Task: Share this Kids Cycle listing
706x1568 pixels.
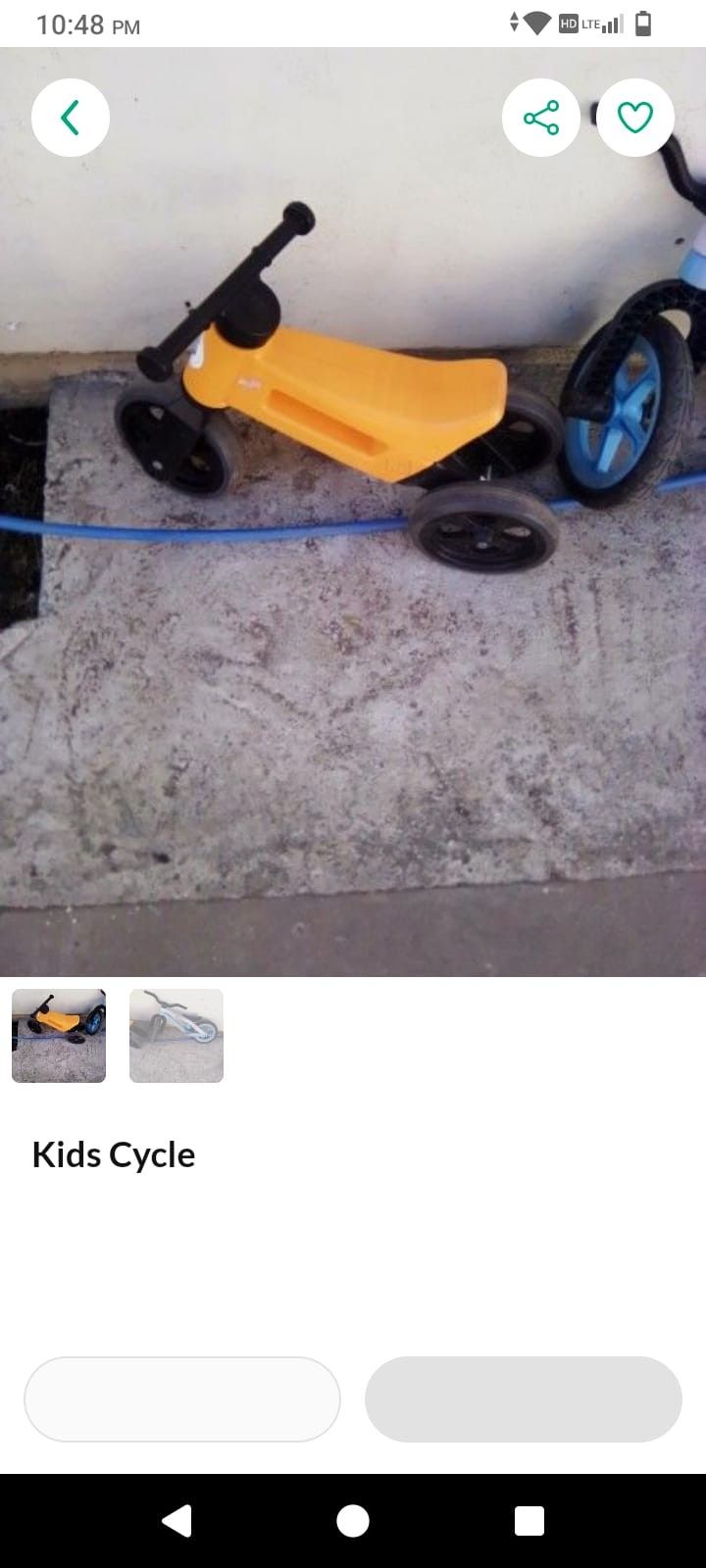Action: click(541, 119)
